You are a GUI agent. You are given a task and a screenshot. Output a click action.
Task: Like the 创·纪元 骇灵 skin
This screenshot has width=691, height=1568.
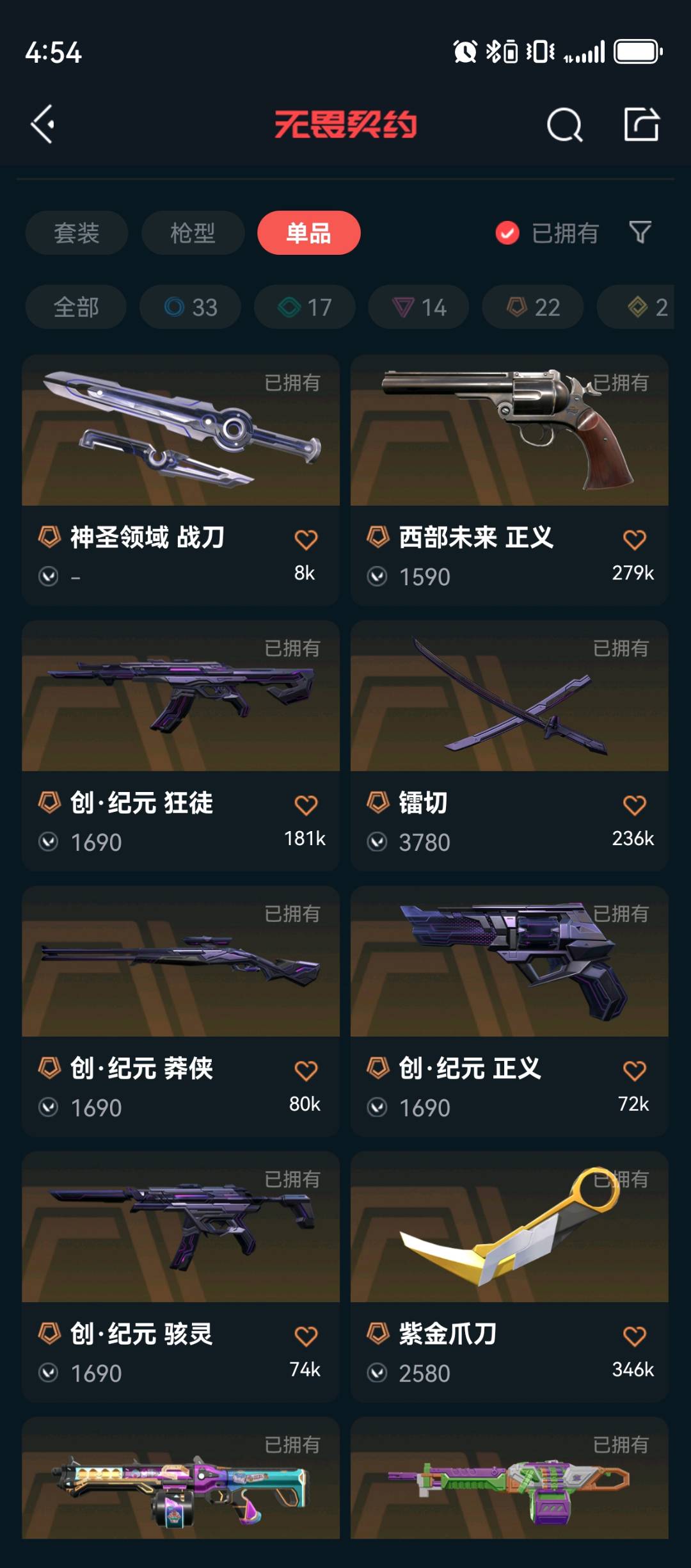click(x=306, y=1336)
